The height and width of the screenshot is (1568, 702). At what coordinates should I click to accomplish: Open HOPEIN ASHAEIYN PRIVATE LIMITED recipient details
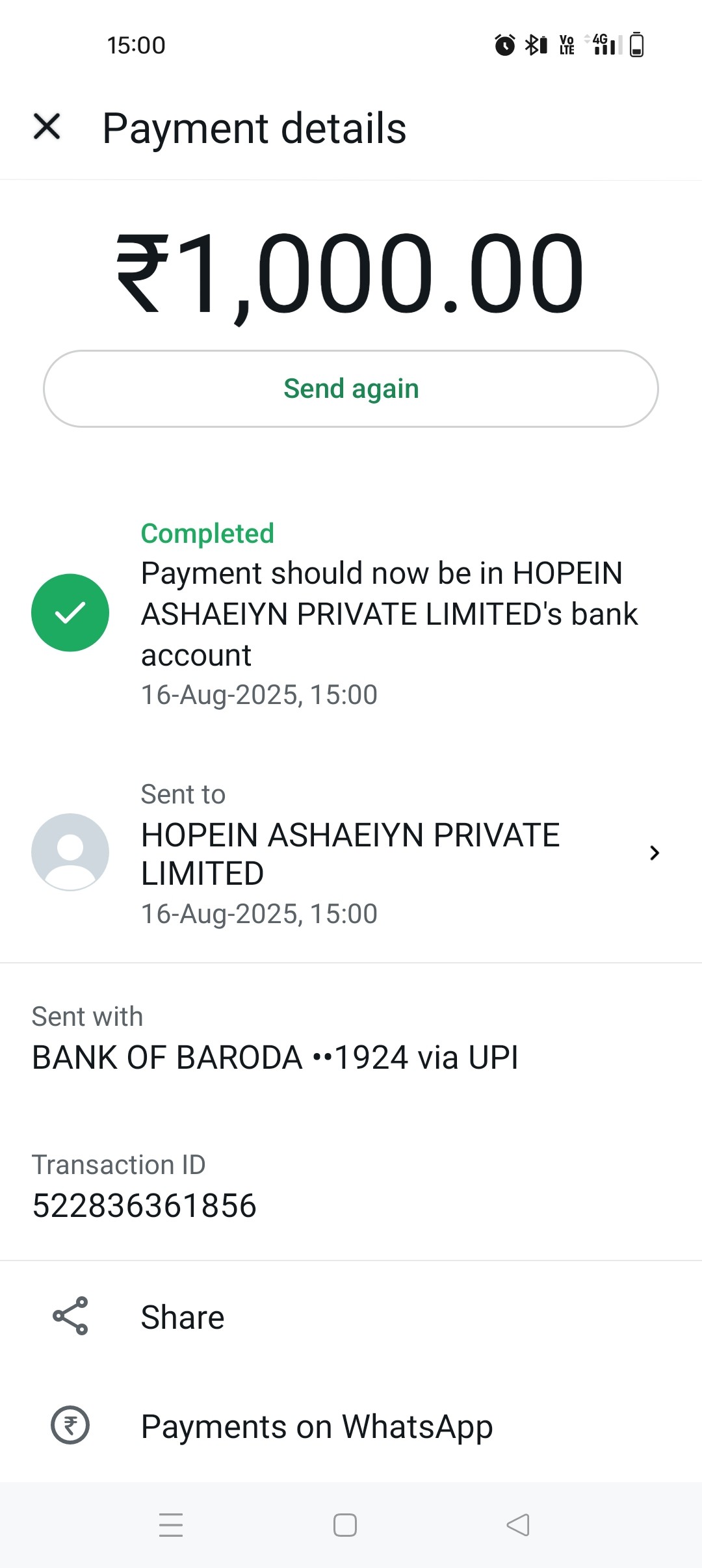[351, 853]
